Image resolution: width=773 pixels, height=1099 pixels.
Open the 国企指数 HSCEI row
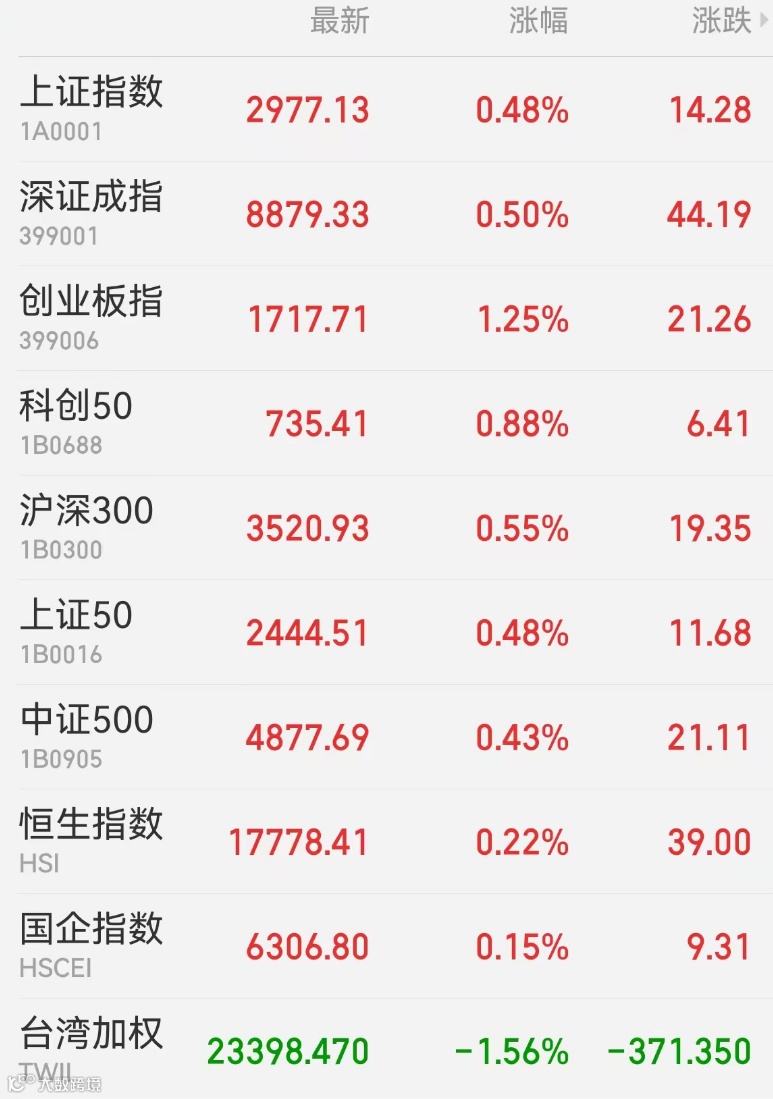[386, 946]
